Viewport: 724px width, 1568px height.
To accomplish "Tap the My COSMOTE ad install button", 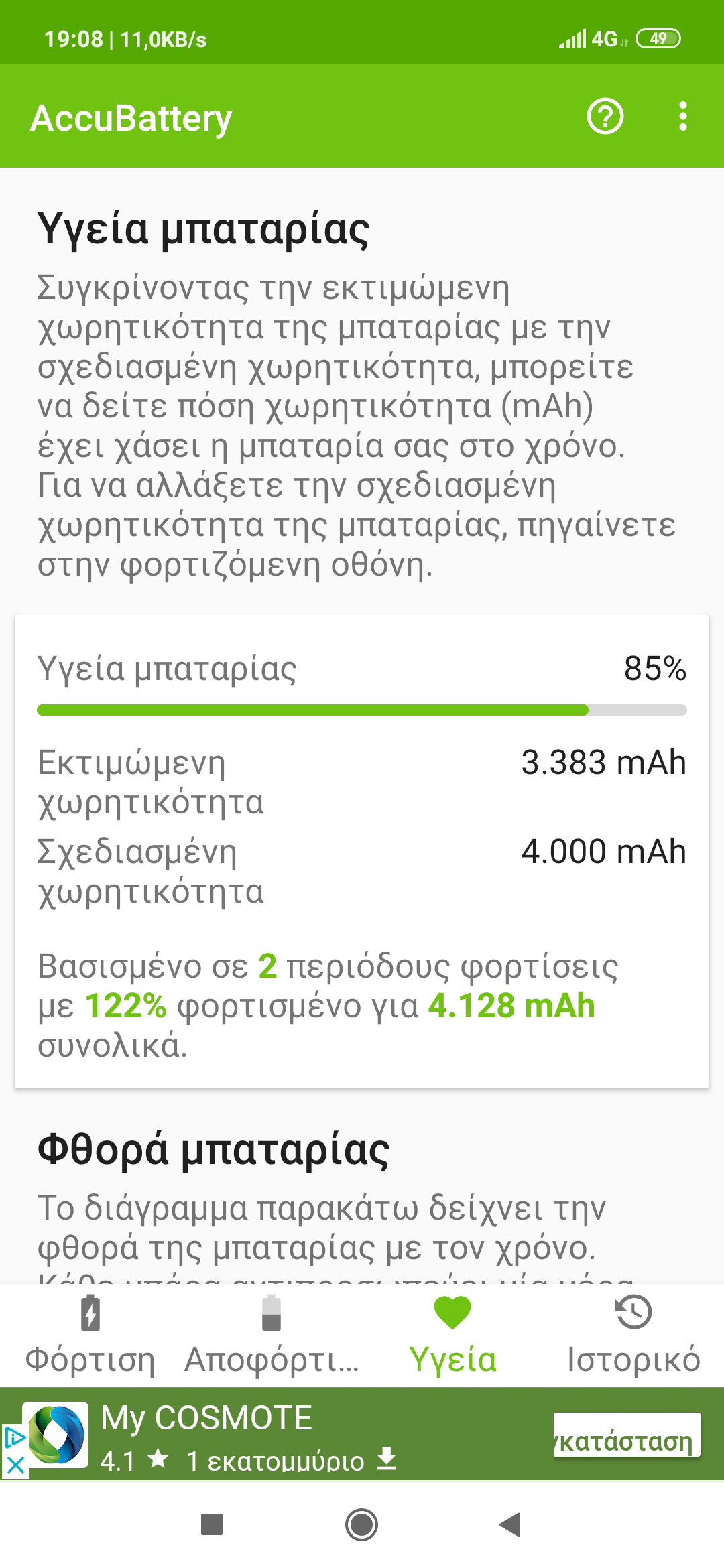I will (x=627, y=1435).
